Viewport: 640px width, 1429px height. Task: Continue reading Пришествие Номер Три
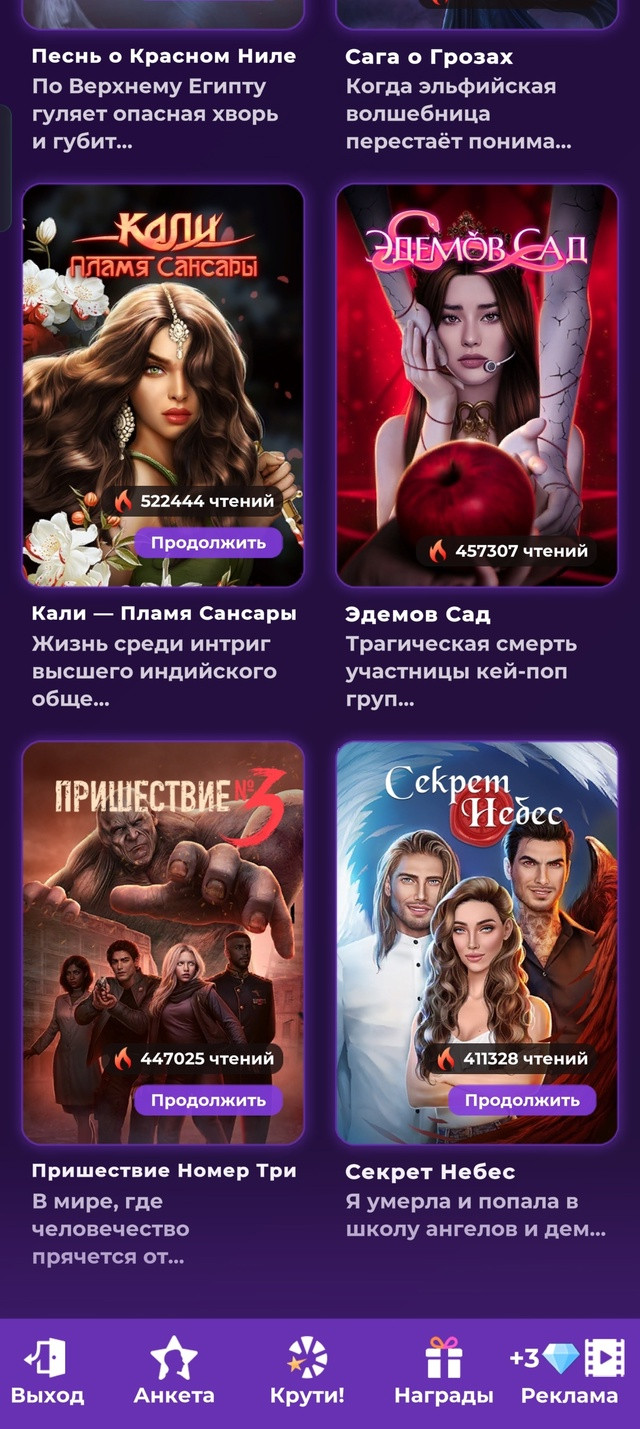(x=209, y=1100)
